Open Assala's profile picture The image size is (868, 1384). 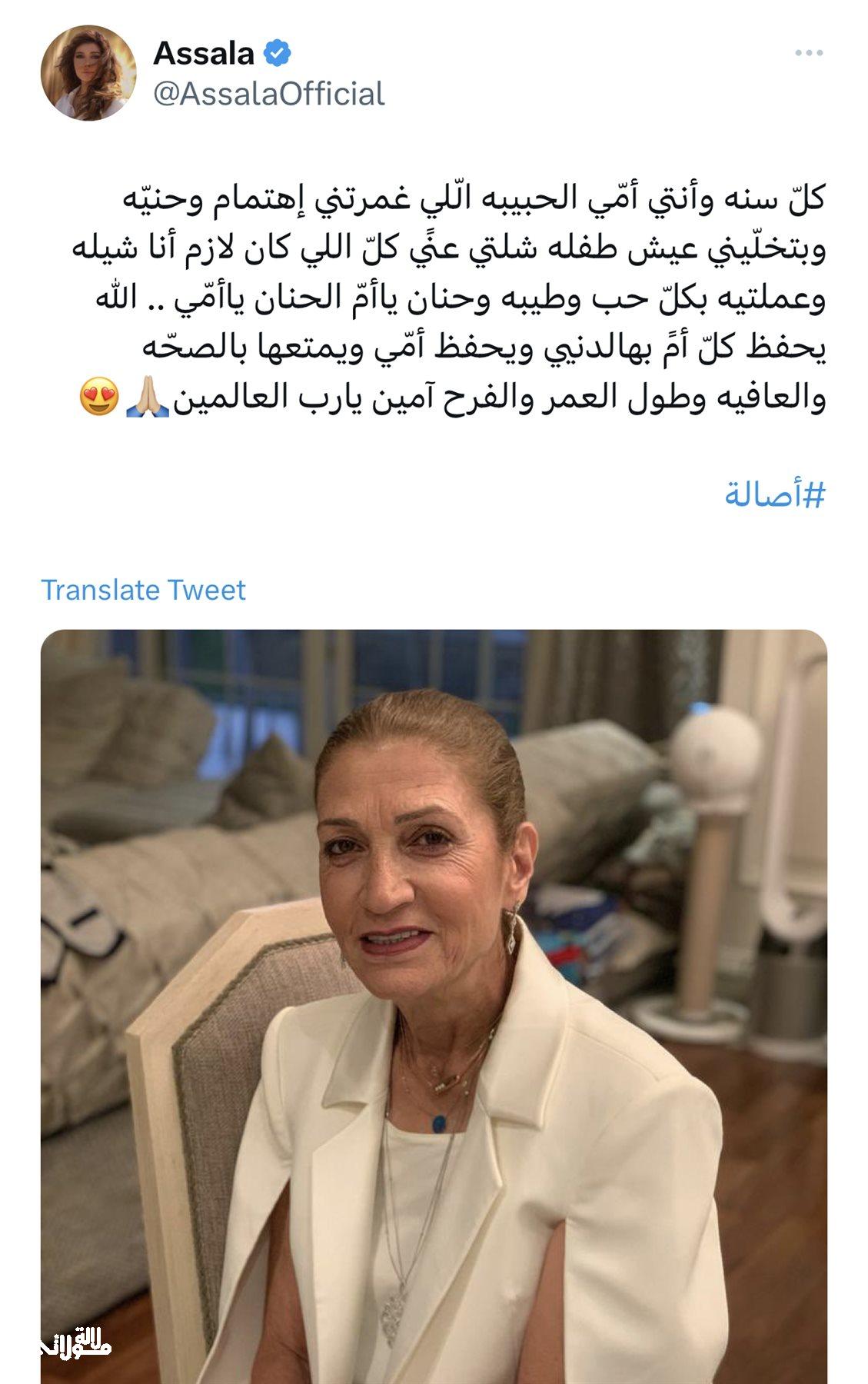(x=88, y=74)
